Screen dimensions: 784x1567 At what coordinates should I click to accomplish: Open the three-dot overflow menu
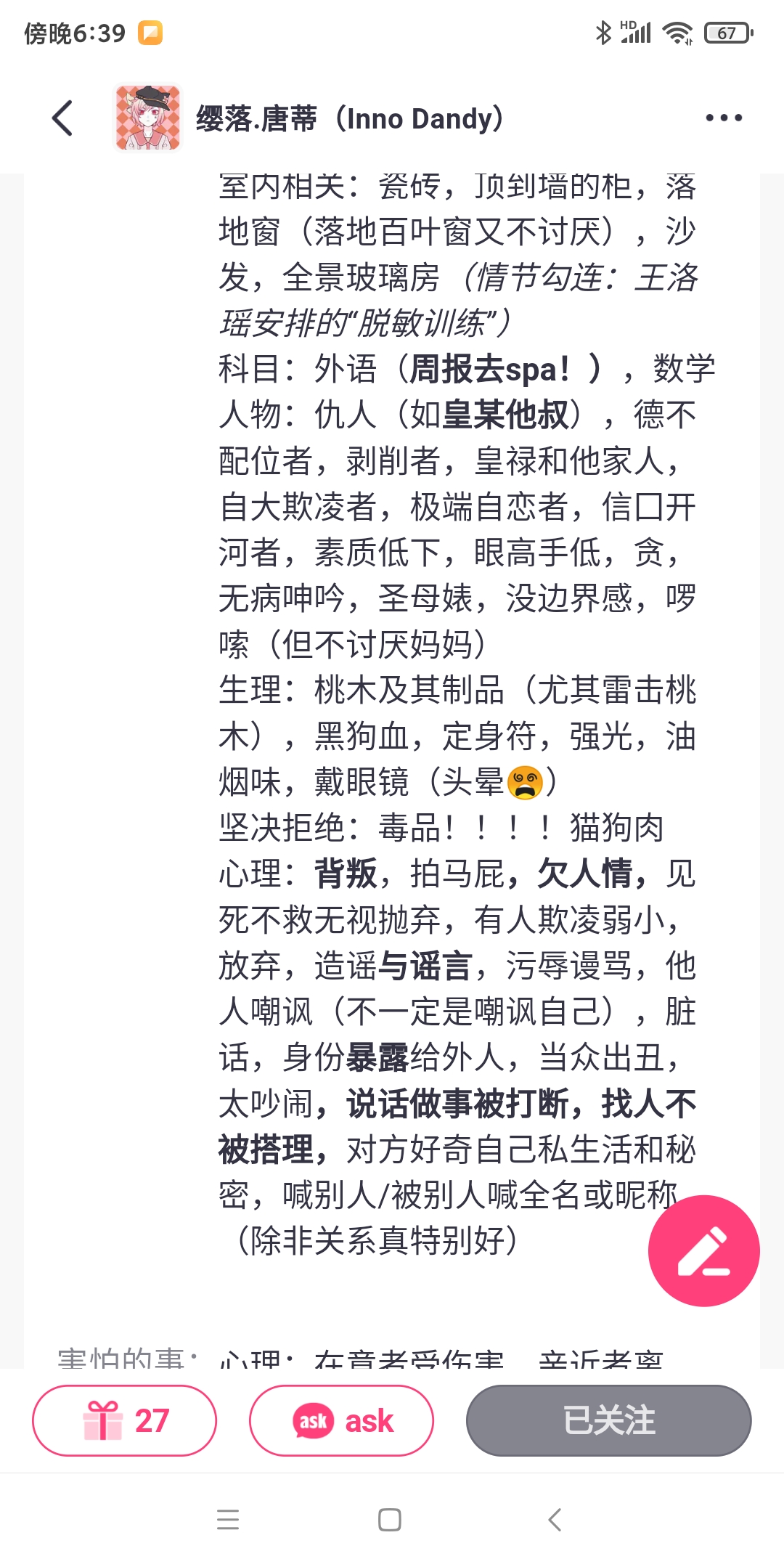click(724, 118)
